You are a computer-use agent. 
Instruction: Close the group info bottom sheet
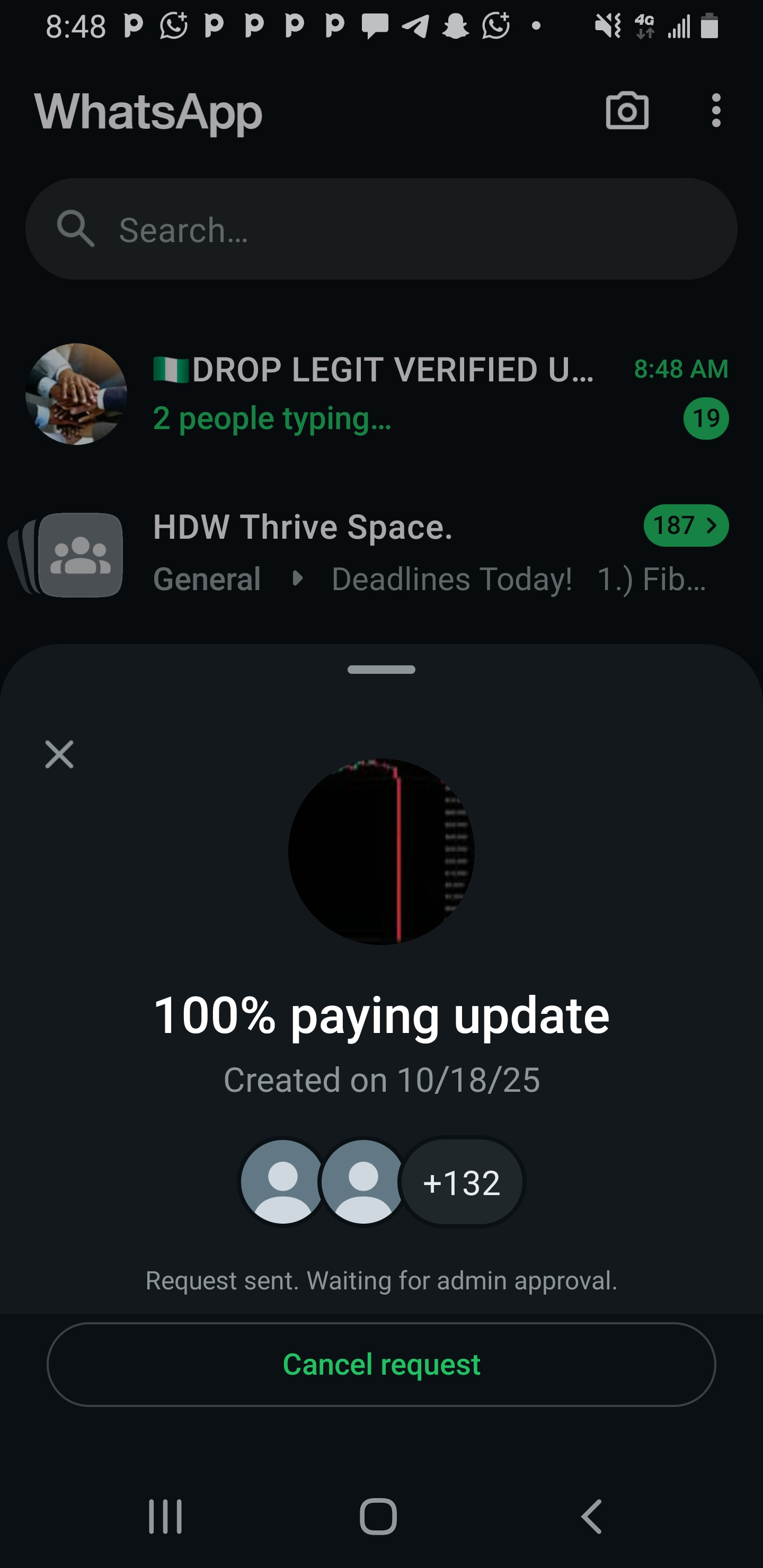[x=59, y=754]
